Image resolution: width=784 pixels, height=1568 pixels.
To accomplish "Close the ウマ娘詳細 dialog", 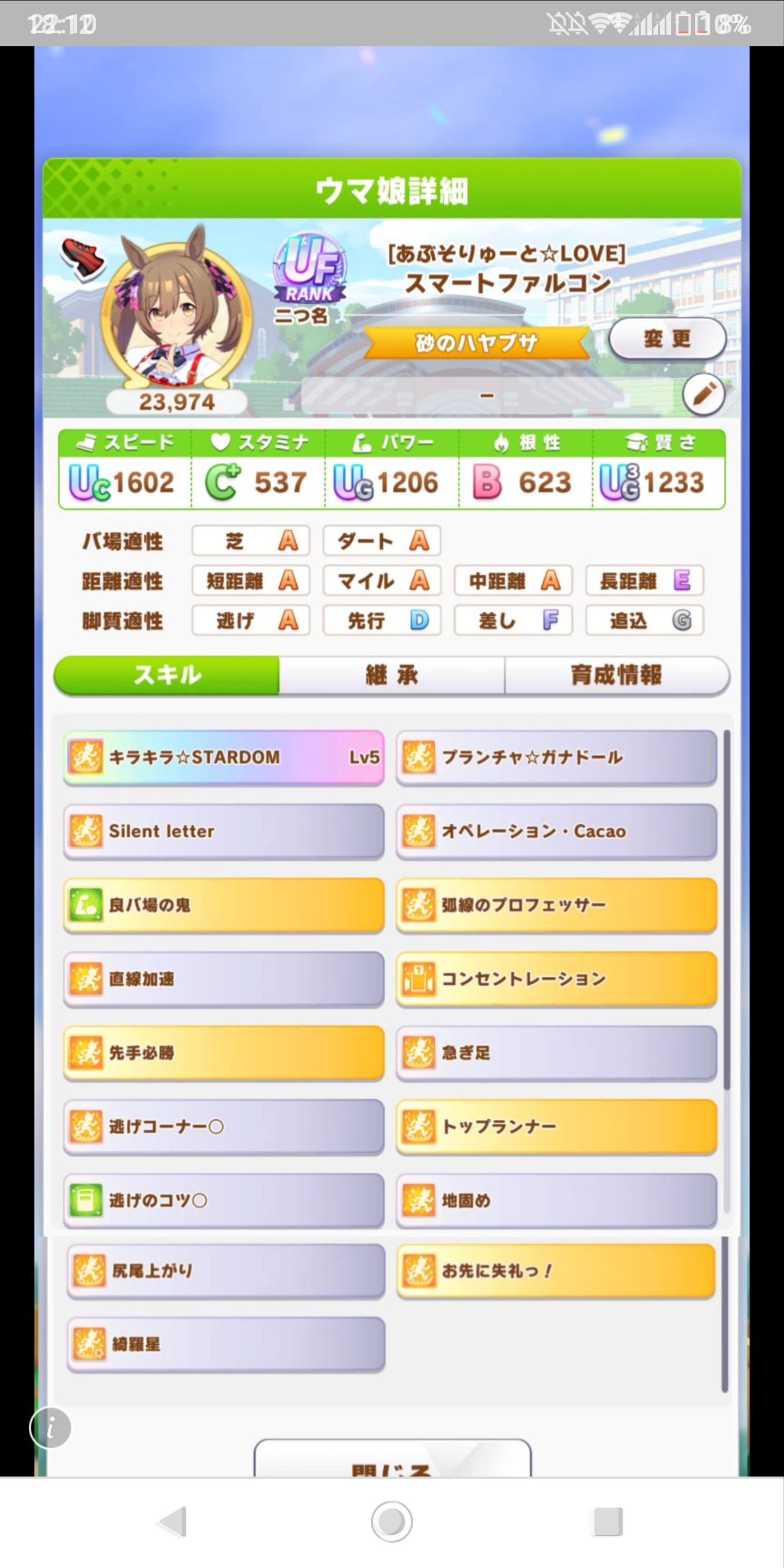I will 392,1460.
